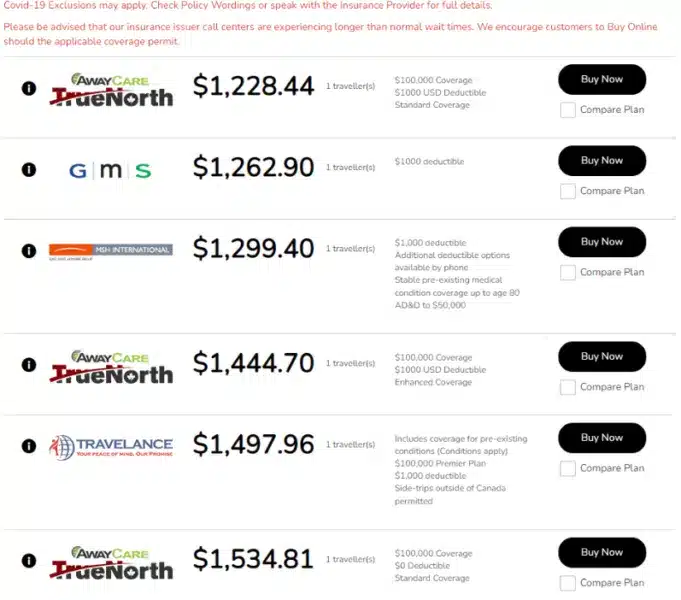Open info icon for the $1,534.81 plan
Viewport: 681px width, 600px height.
point(29,561)
